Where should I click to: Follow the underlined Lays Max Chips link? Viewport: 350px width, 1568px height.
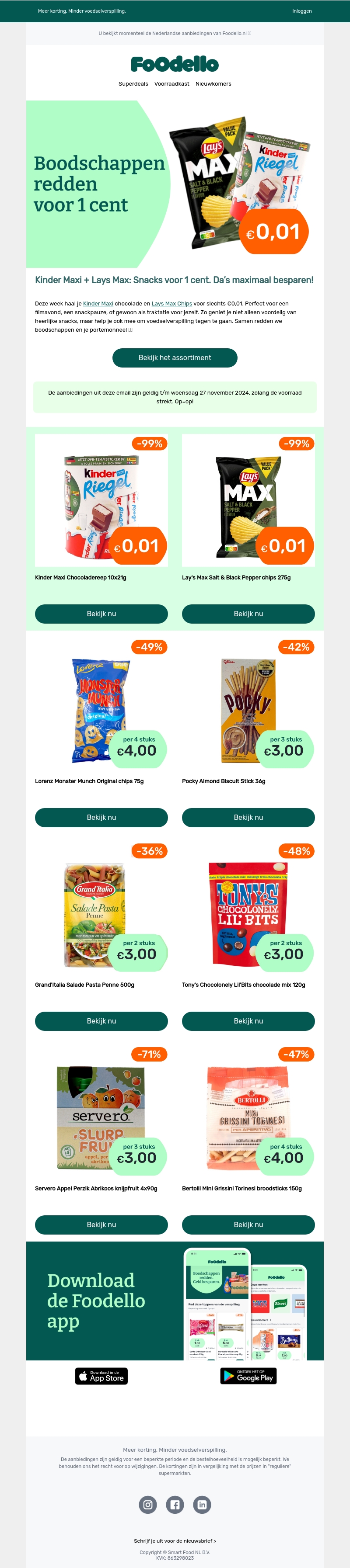click(171, 304)
